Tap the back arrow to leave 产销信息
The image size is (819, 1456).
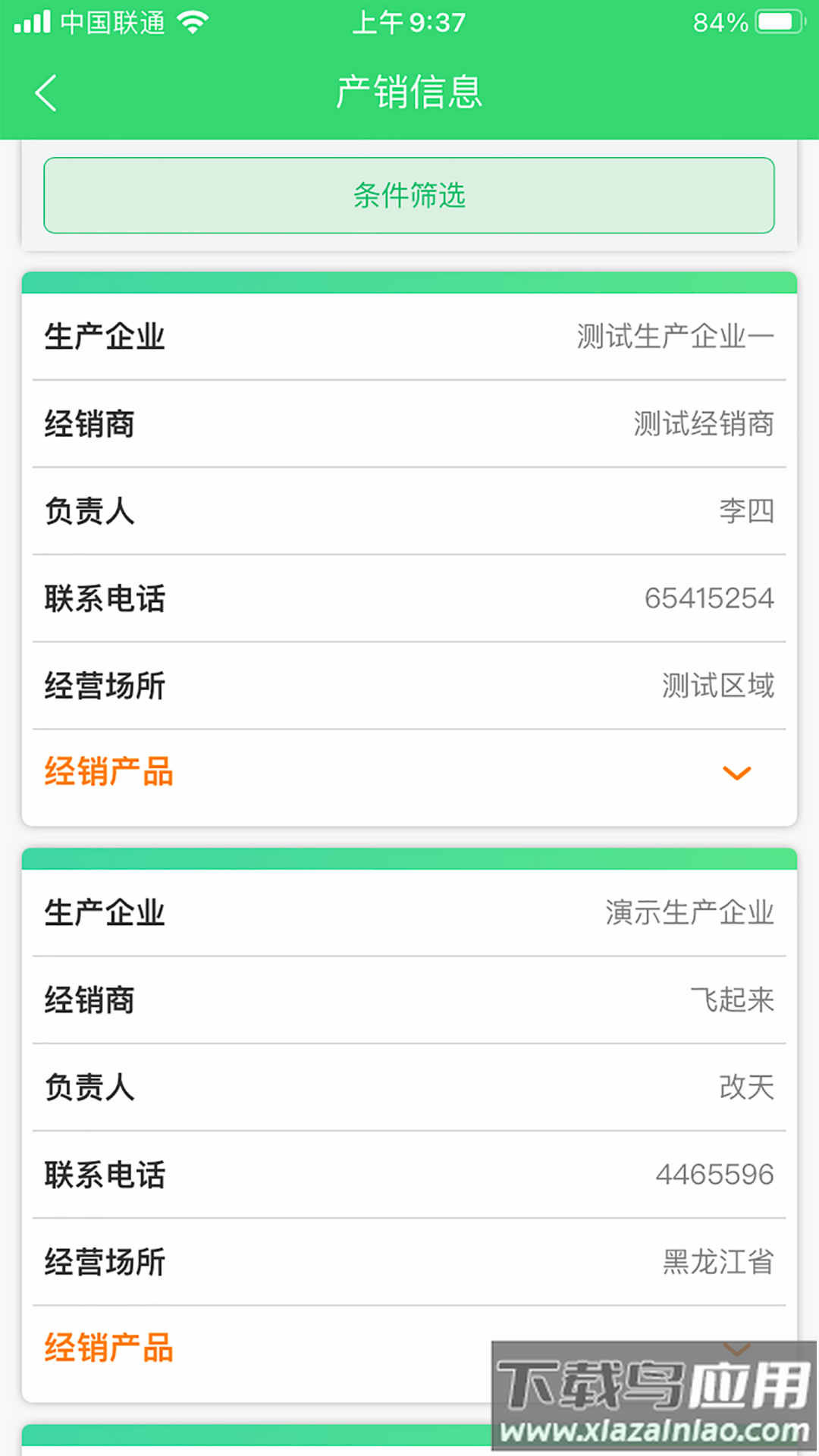pos(45,92)
